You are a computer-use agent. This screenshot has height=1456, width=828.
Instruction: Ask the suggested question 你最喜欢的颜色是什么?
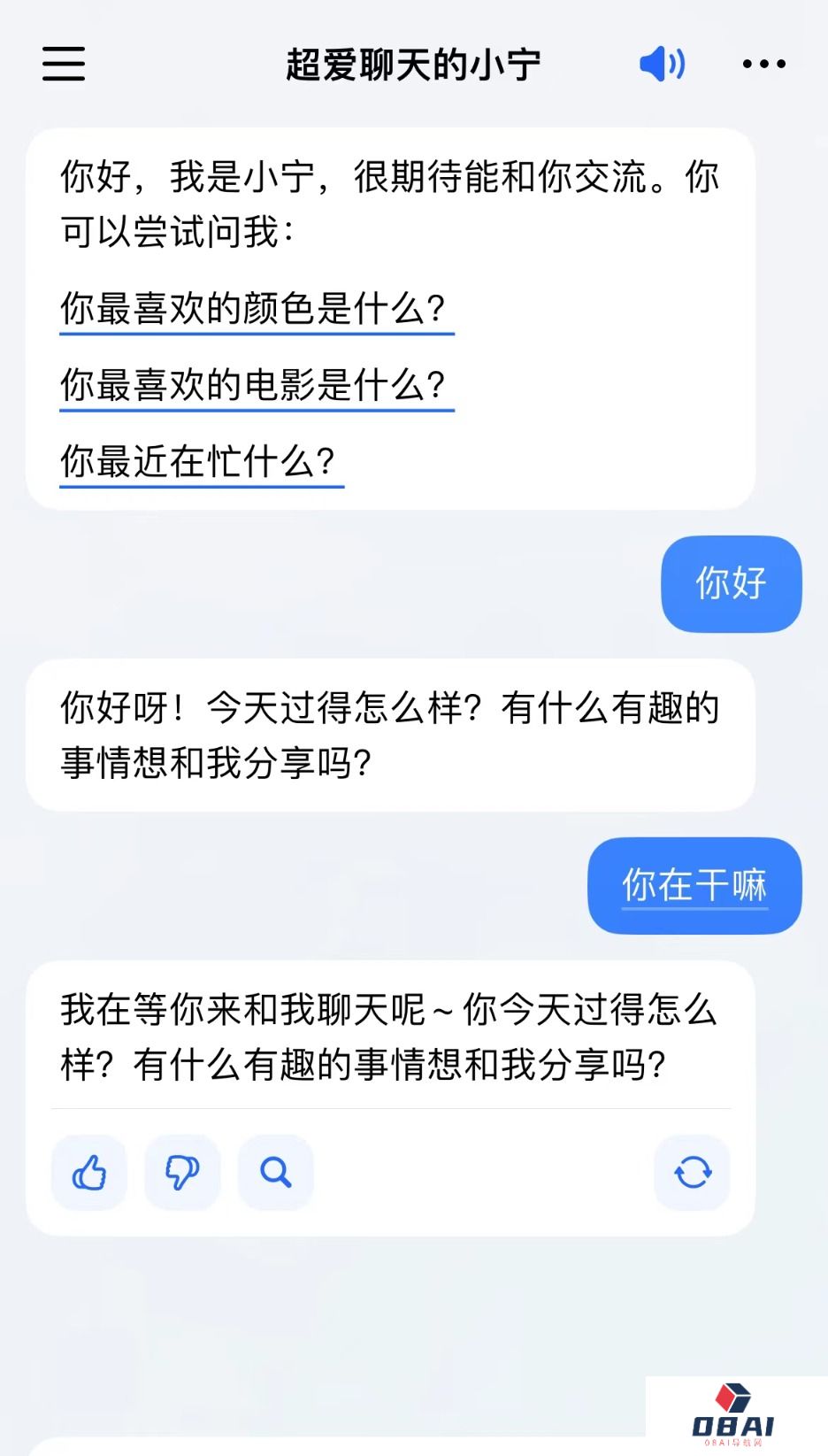tap(255, 310)
